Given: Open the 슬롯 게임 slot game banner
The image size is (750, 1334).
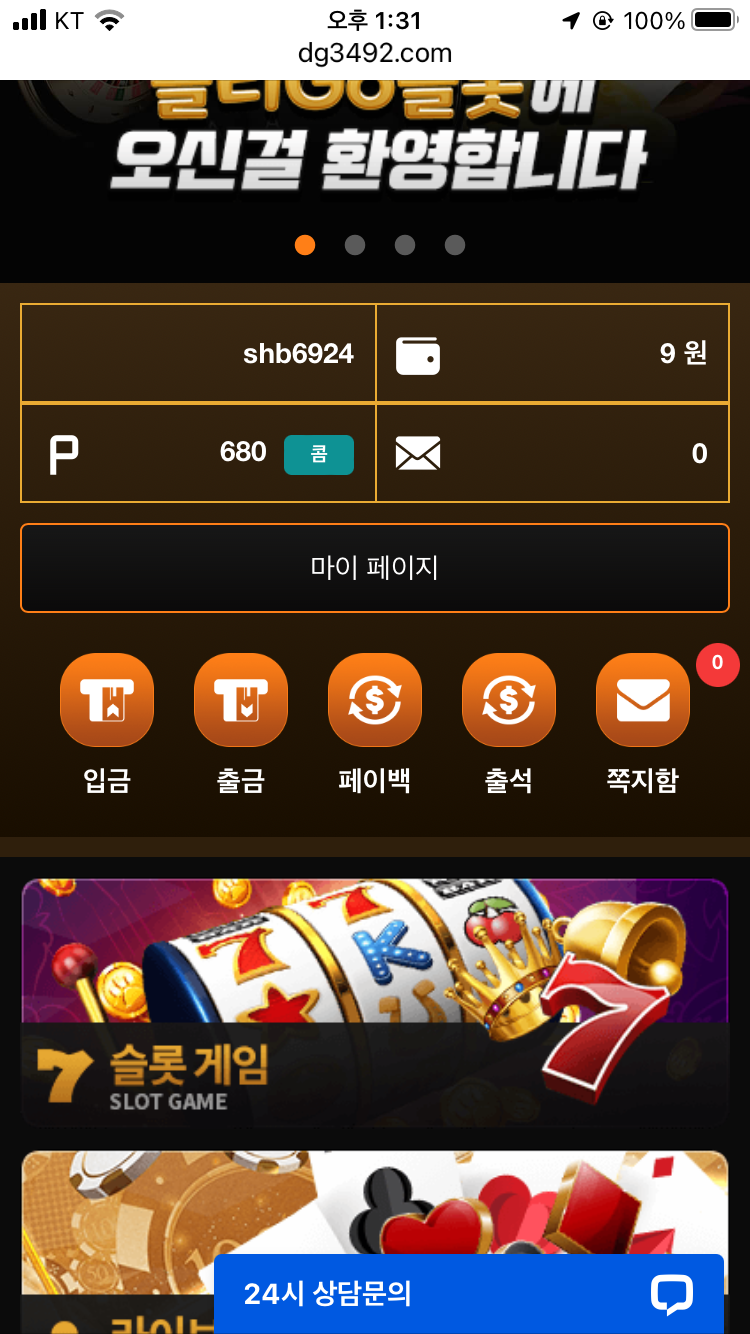Looking at the screenshot, I should (374, 1002).
